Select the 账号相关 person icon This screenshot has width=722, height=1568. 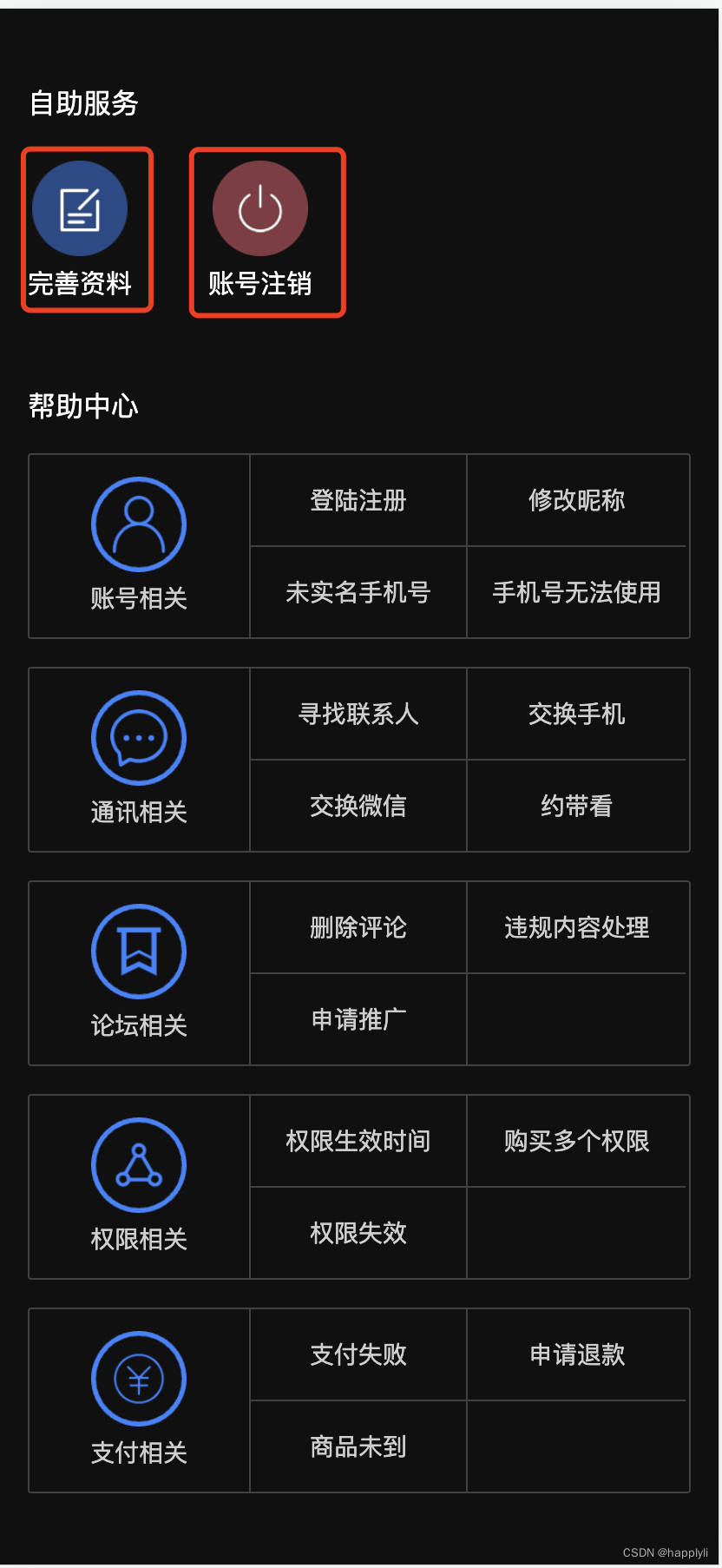click(138, 524)
